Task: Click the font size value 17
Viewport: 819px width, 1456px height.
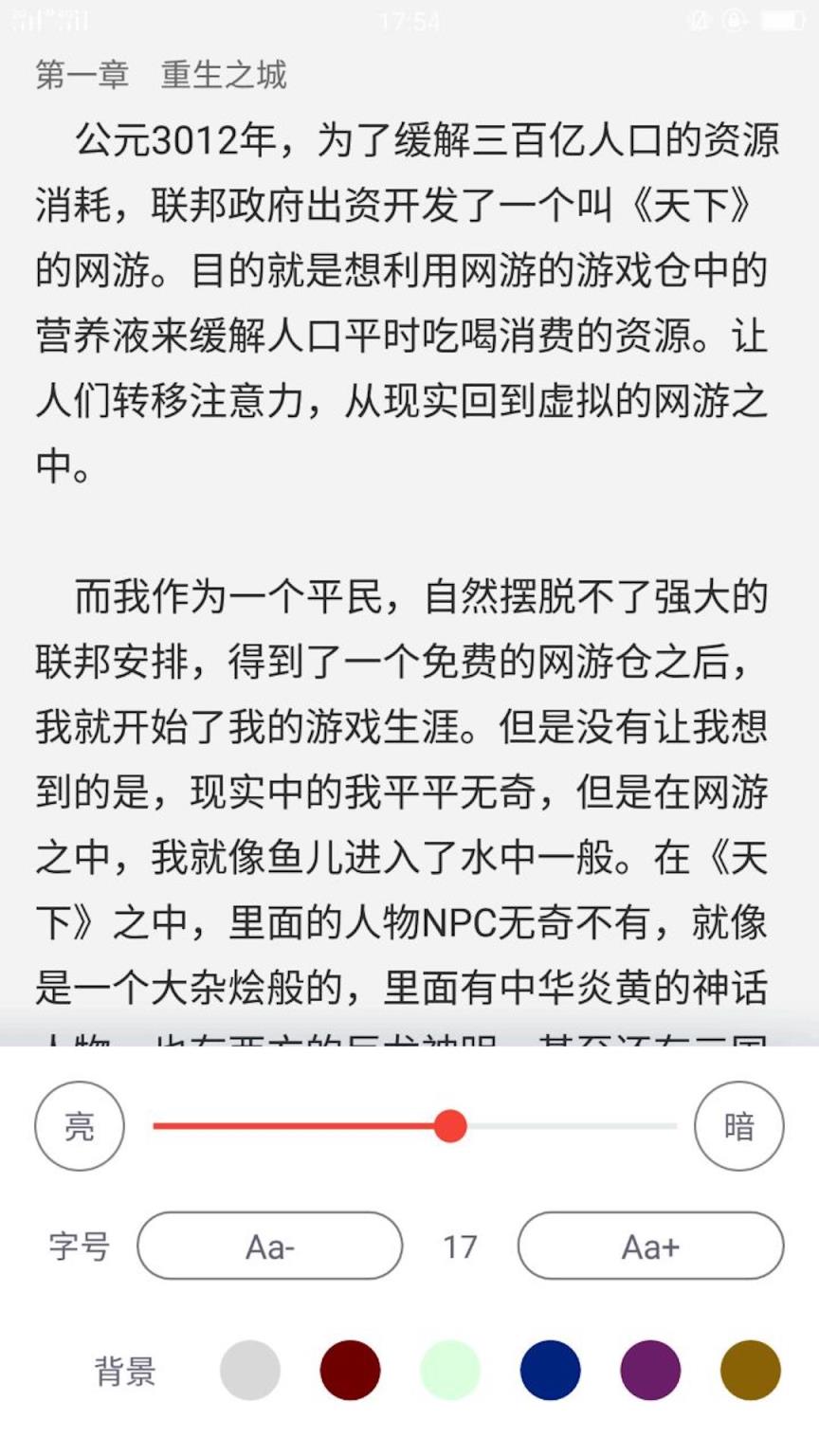Action: (x=459, y=1247)
